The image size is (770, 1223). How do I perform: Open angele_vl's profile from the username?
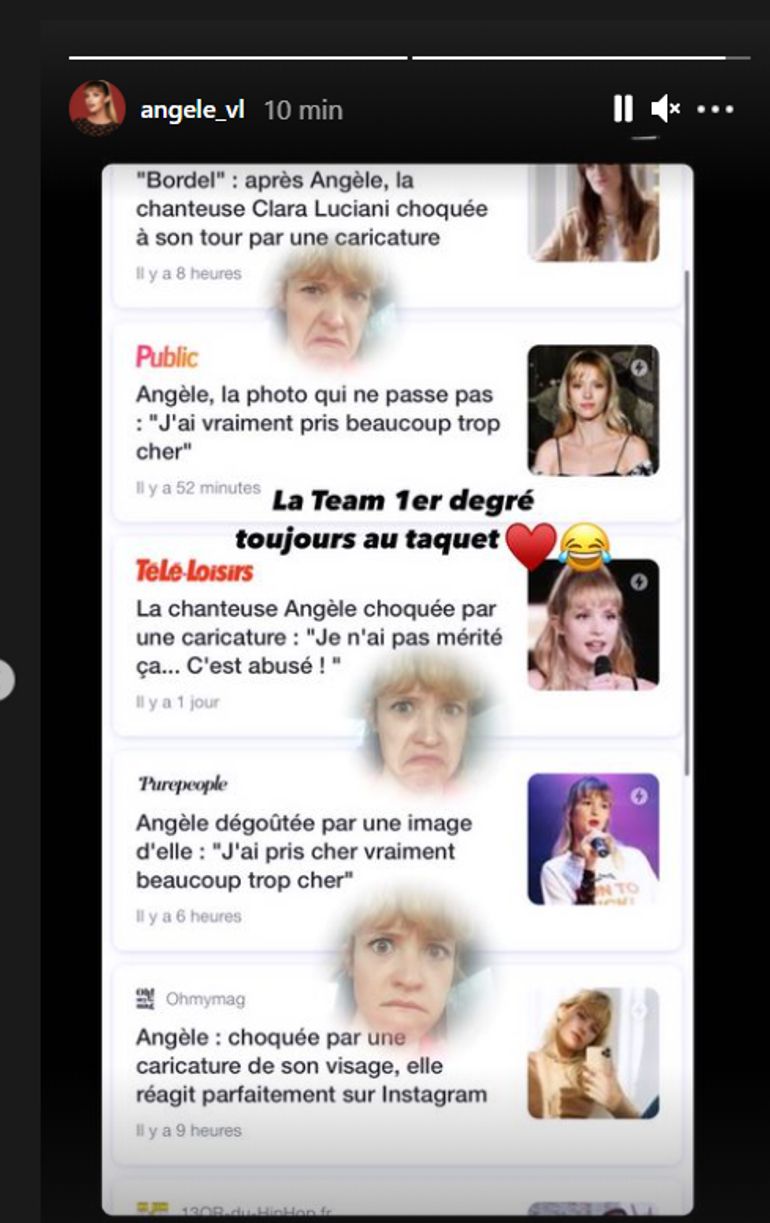coord(192,109)
